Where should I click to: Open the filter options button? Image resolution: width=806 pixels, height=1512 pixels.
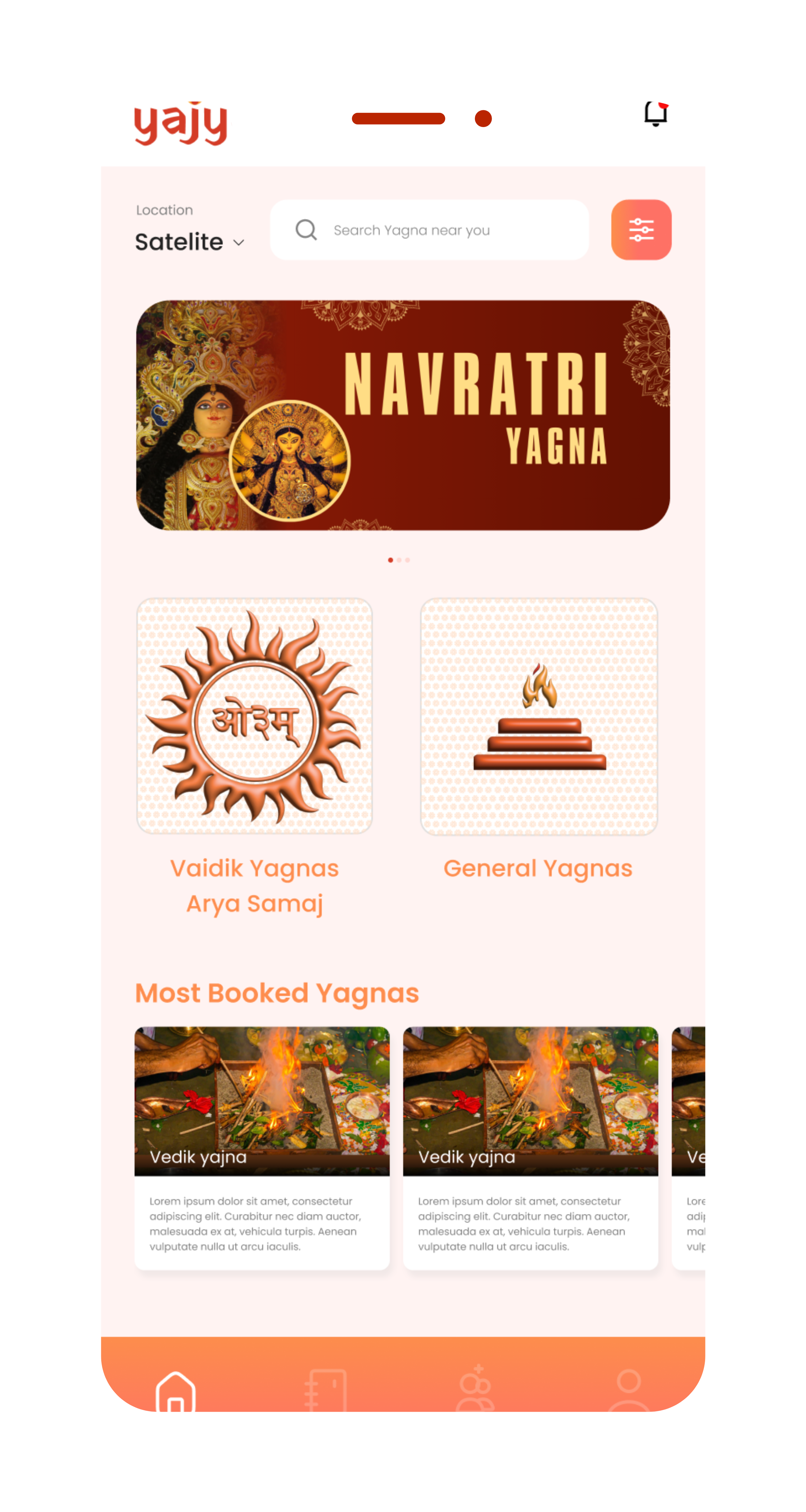point(641,230)
